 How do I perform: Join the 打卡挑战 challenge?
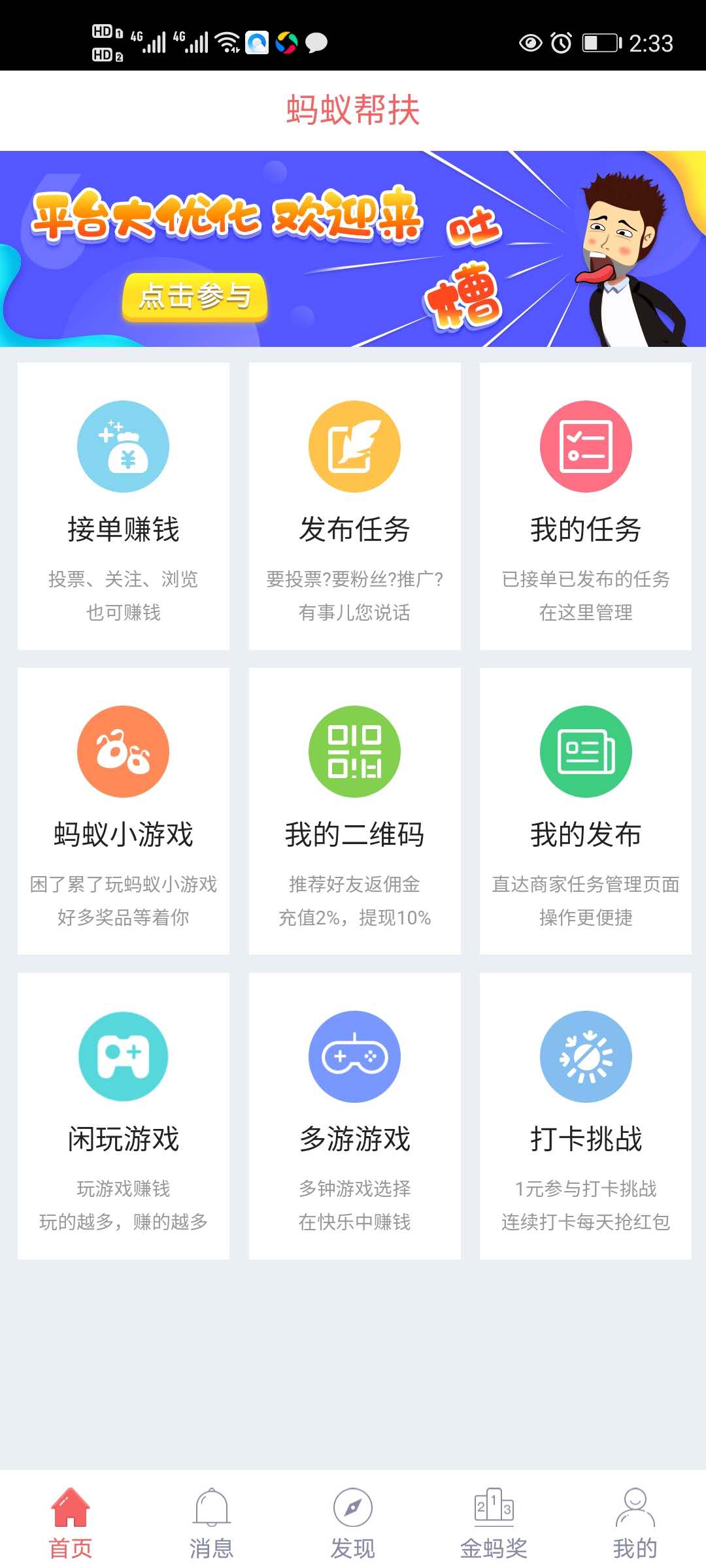tap(585, 1116)
